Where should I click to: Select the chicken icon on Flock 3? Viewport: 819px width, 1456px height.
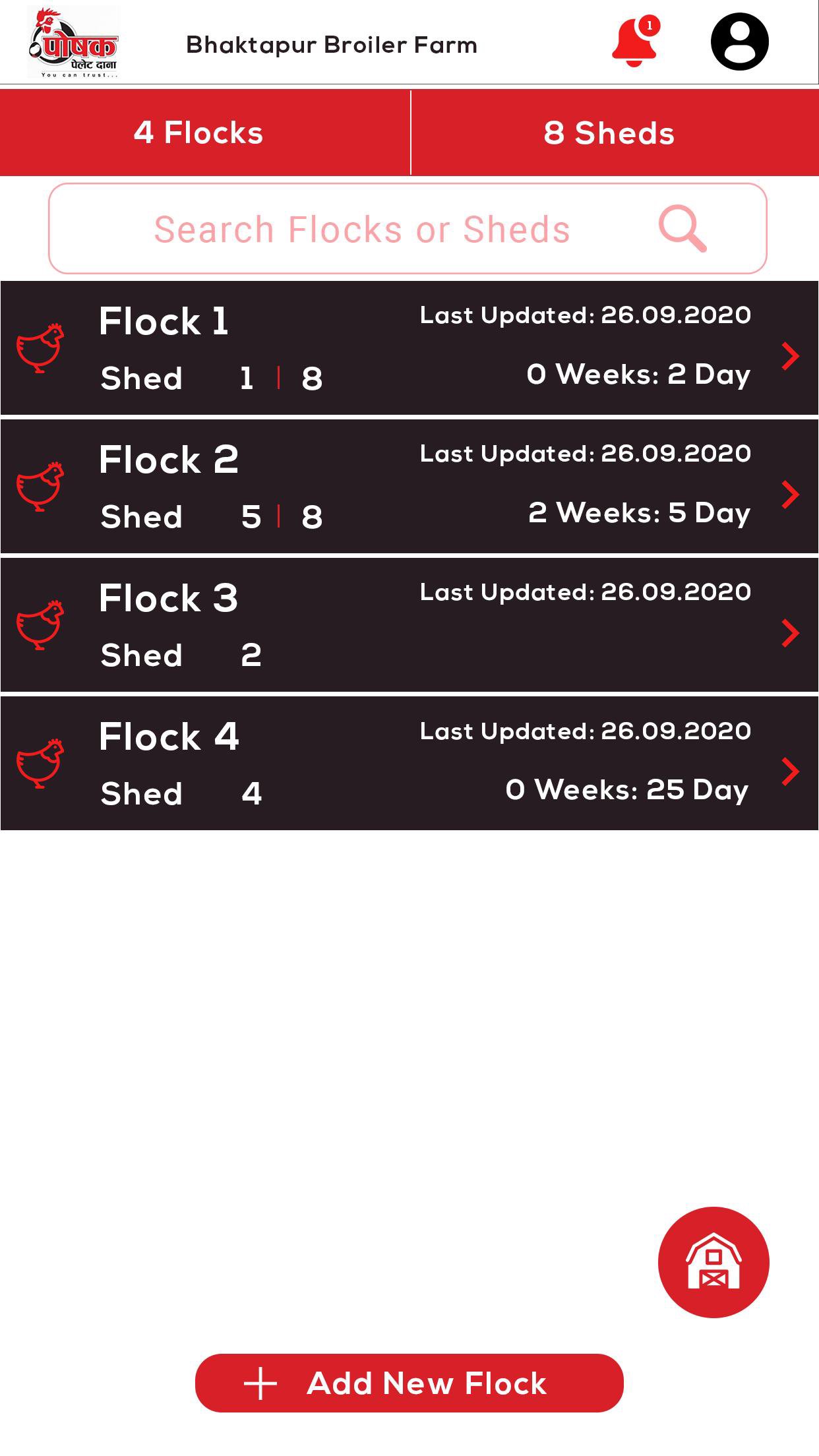pos(41,626)
